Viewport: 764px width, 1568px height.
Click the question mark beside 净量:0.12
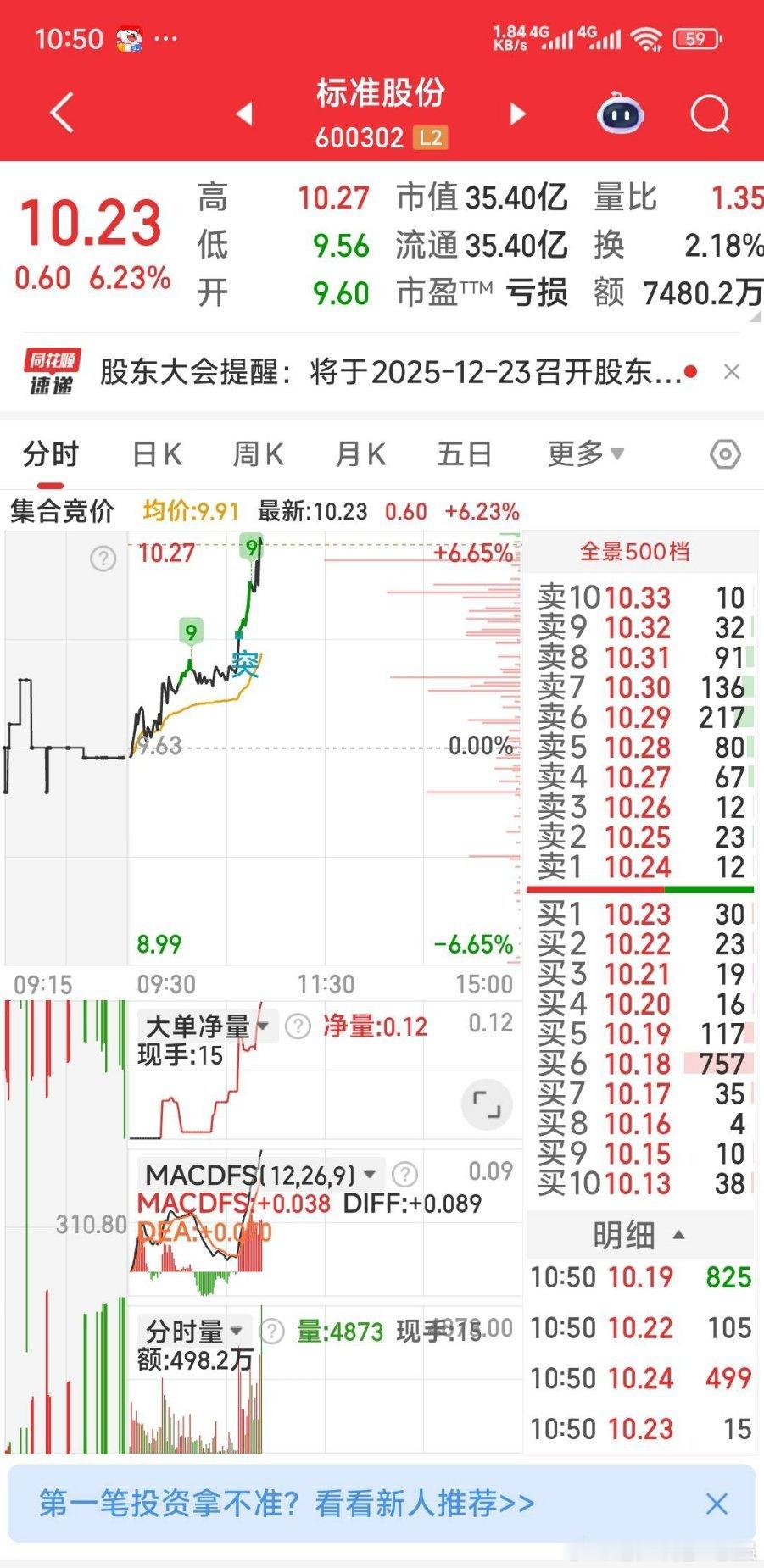tap(296, 1026)
